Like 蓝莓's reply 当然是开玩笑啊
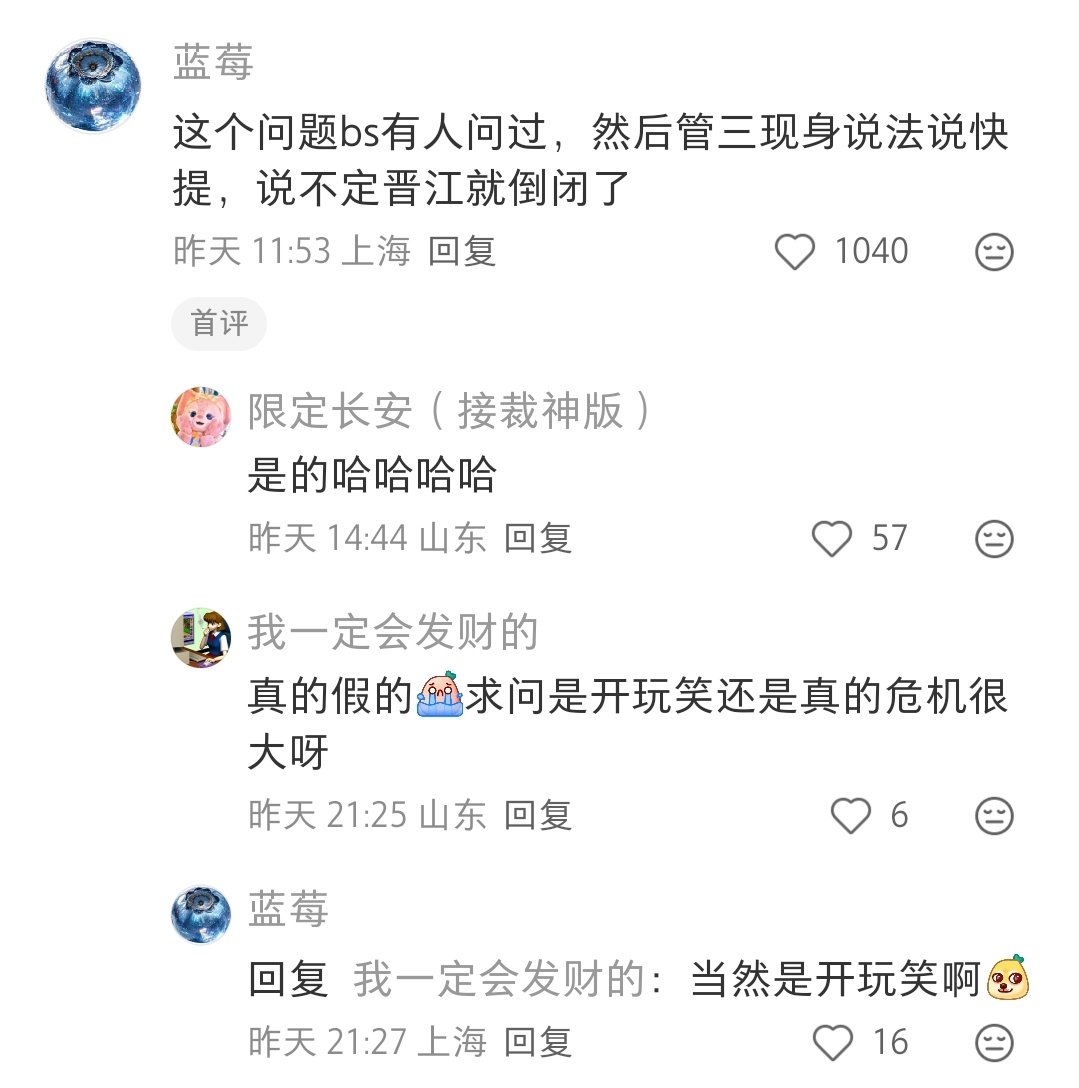 [x=831, y=1043]
